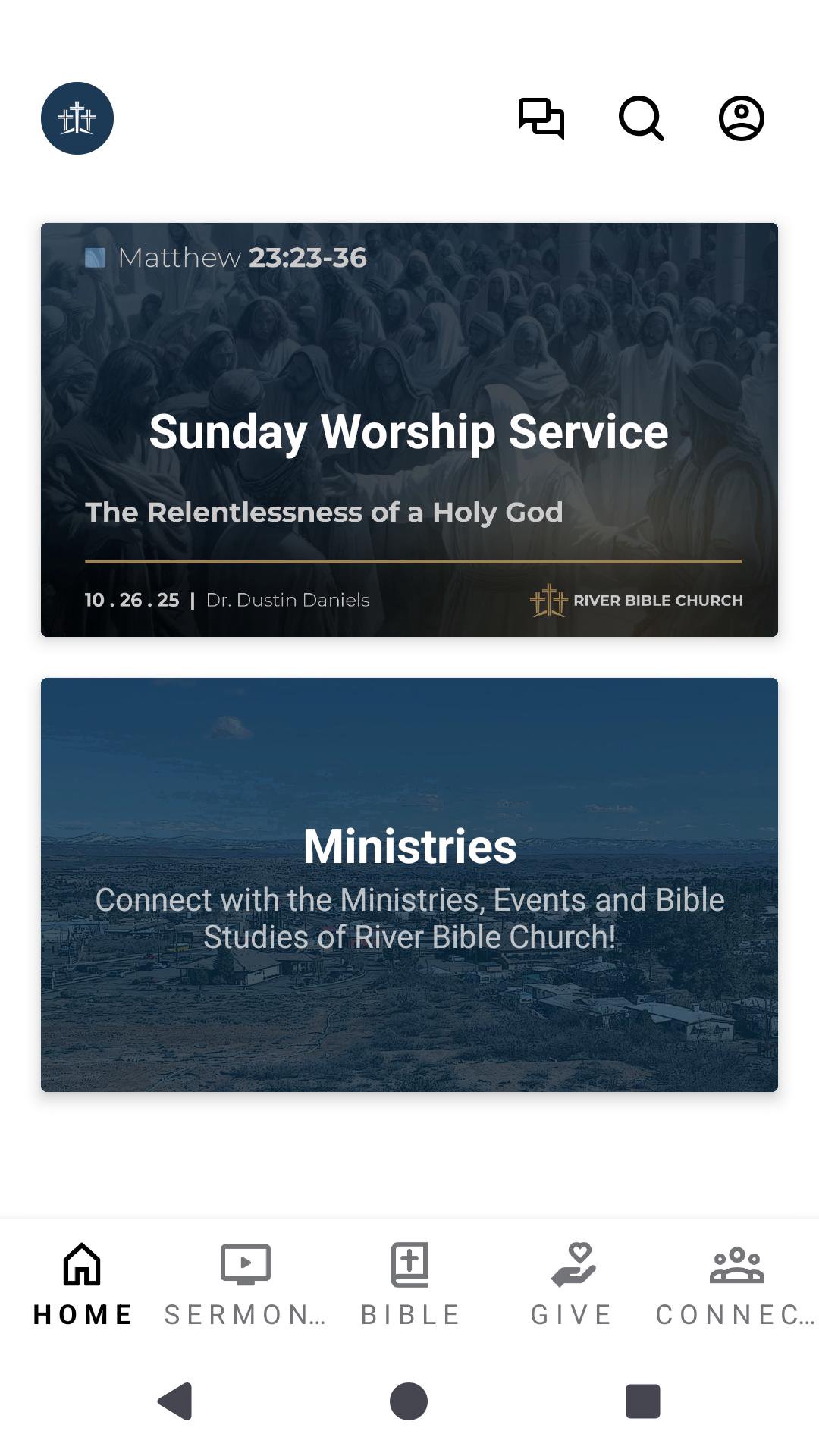The width and height of the screenshot is (819, 1456).
Task: Switch to the Sermons tab
Action: pos(246,1283)
